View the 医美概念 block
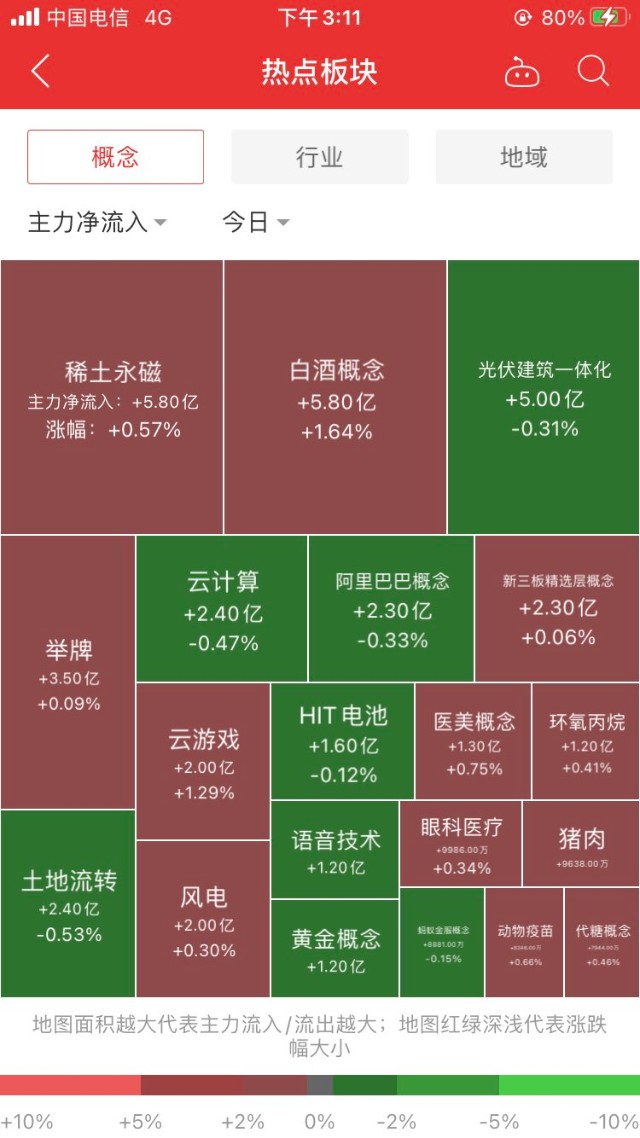Viewport: 640px width, 1138px height. coord(473,741)
